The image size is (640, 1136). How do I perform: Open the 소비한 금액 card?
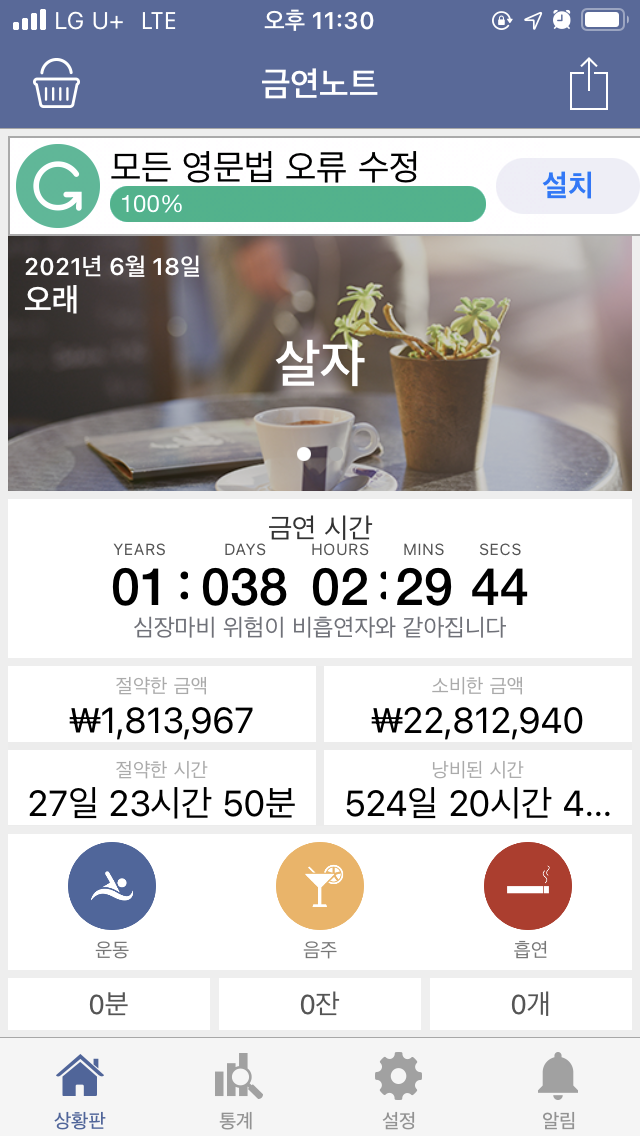tap(478, 706)
